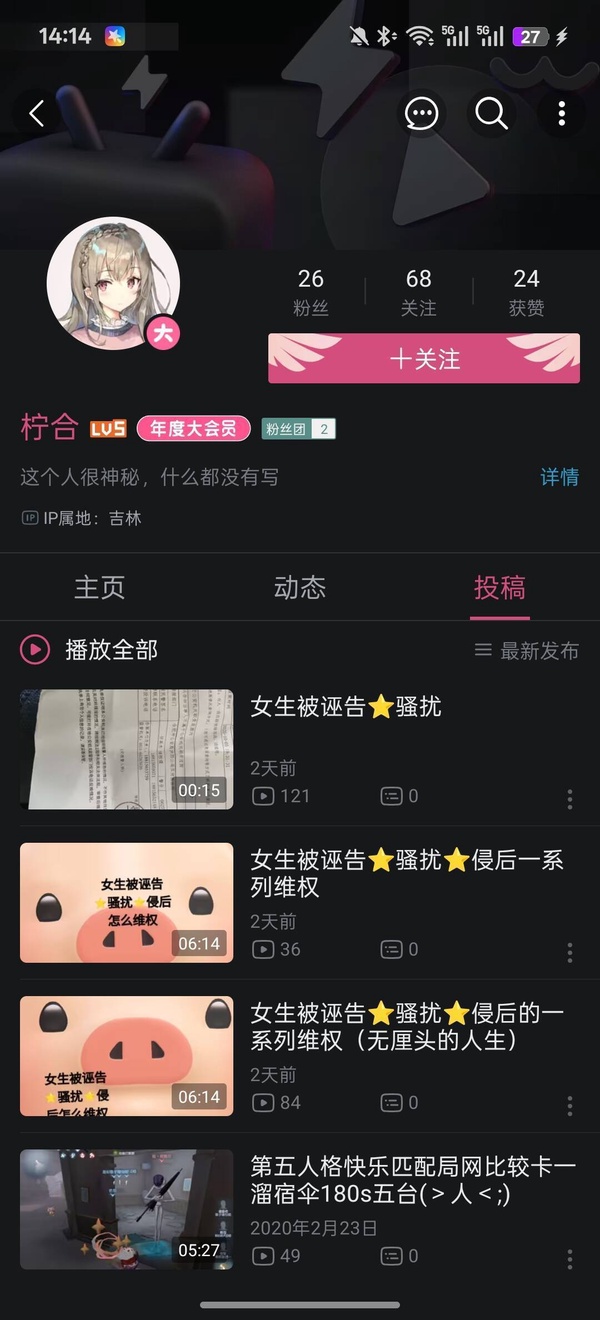Open the 26 粉丝 followers list
This screenshot has width=600, height=1320.
tap(311, 292)
